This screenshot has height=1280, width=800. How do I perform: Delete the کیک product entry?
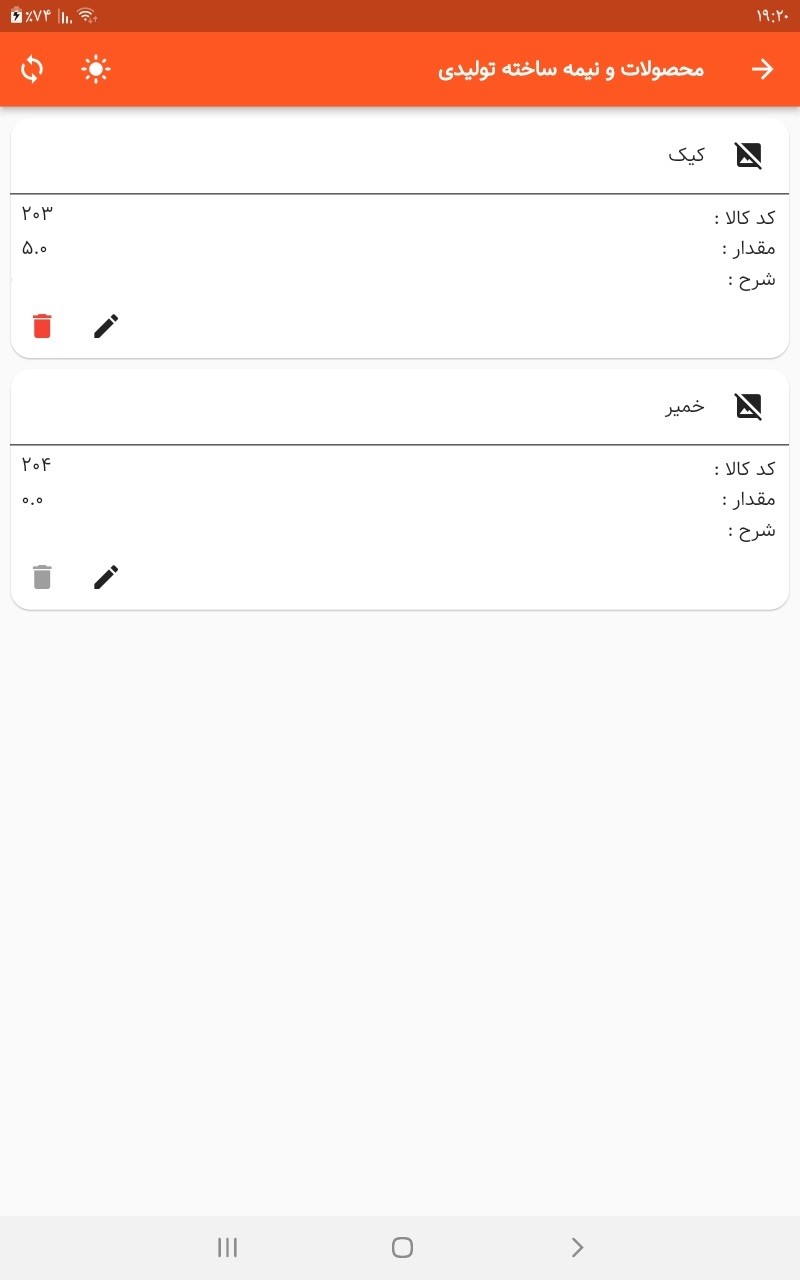pyautogui.click(x=42, y=326)
